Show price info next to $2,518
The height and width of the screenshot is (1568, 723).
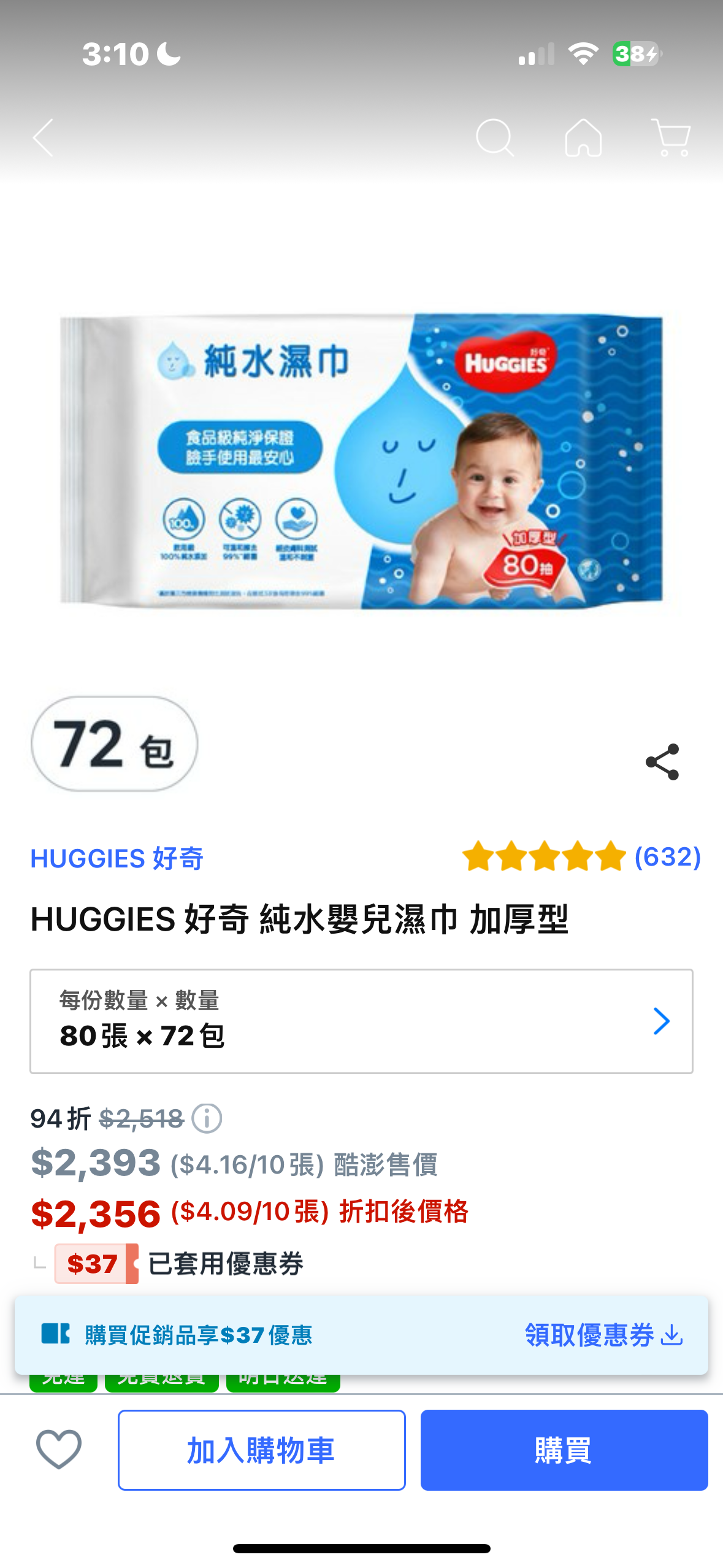207,1118
